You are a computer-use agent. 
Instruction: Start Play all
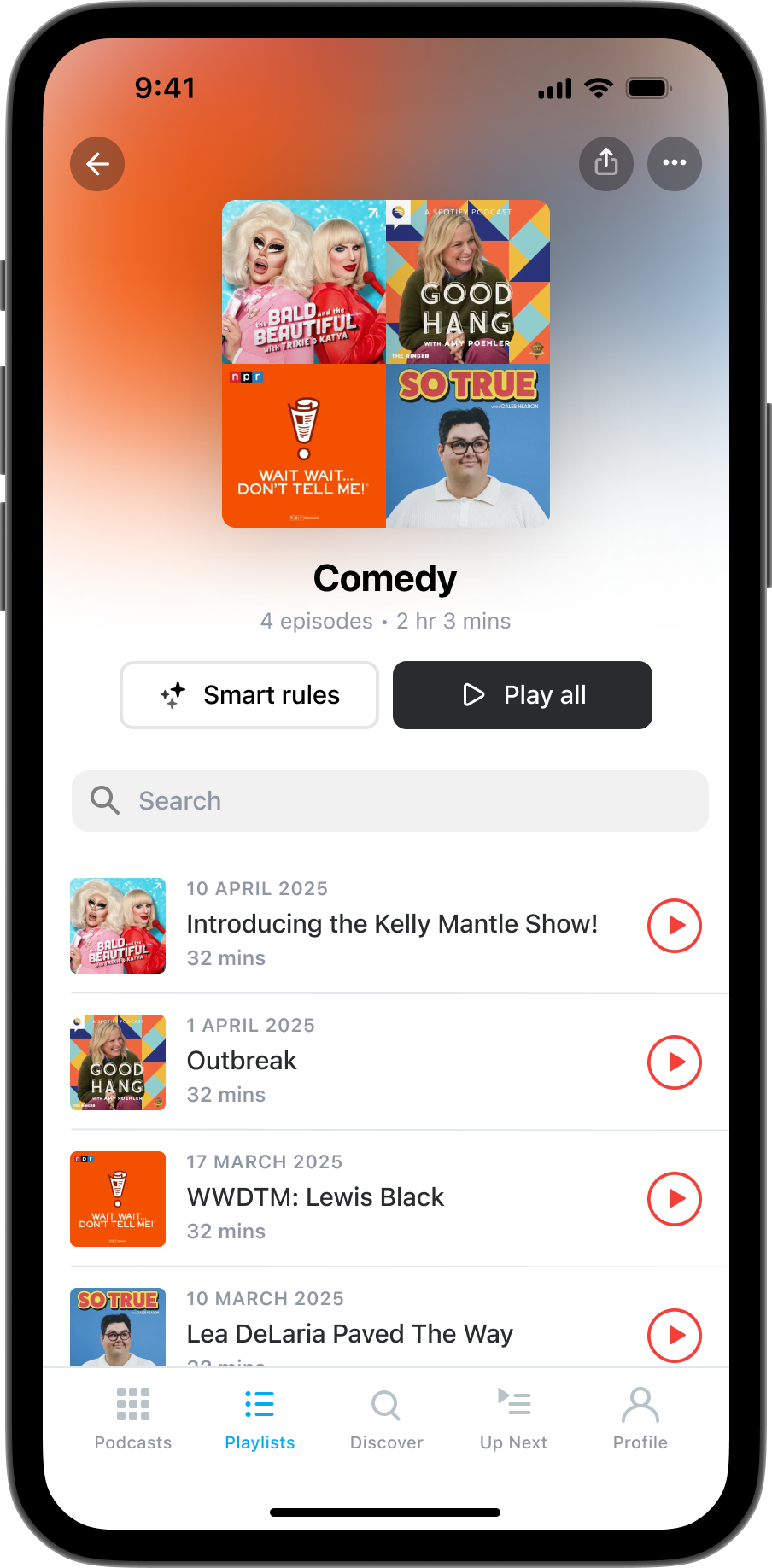pos(523,695)
